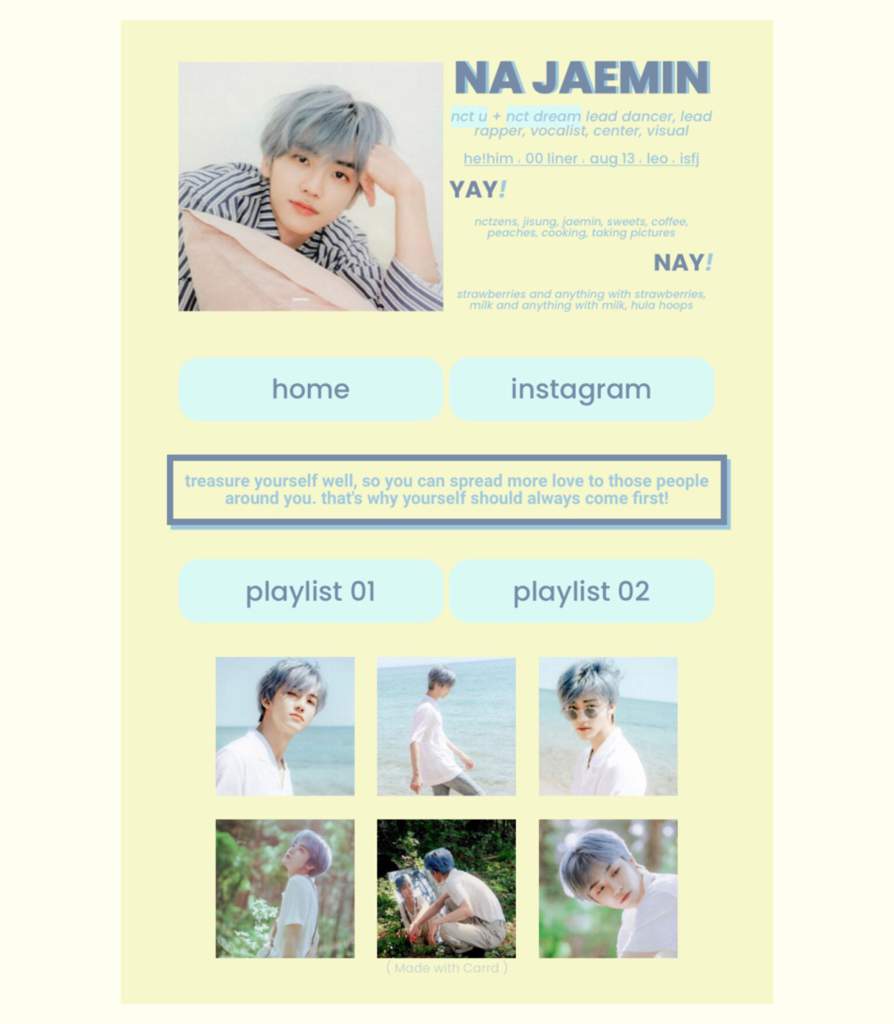This screenshot has width=894, height=1024.
Task: Follow the Made with Carrd link
Action: [446, 968]
